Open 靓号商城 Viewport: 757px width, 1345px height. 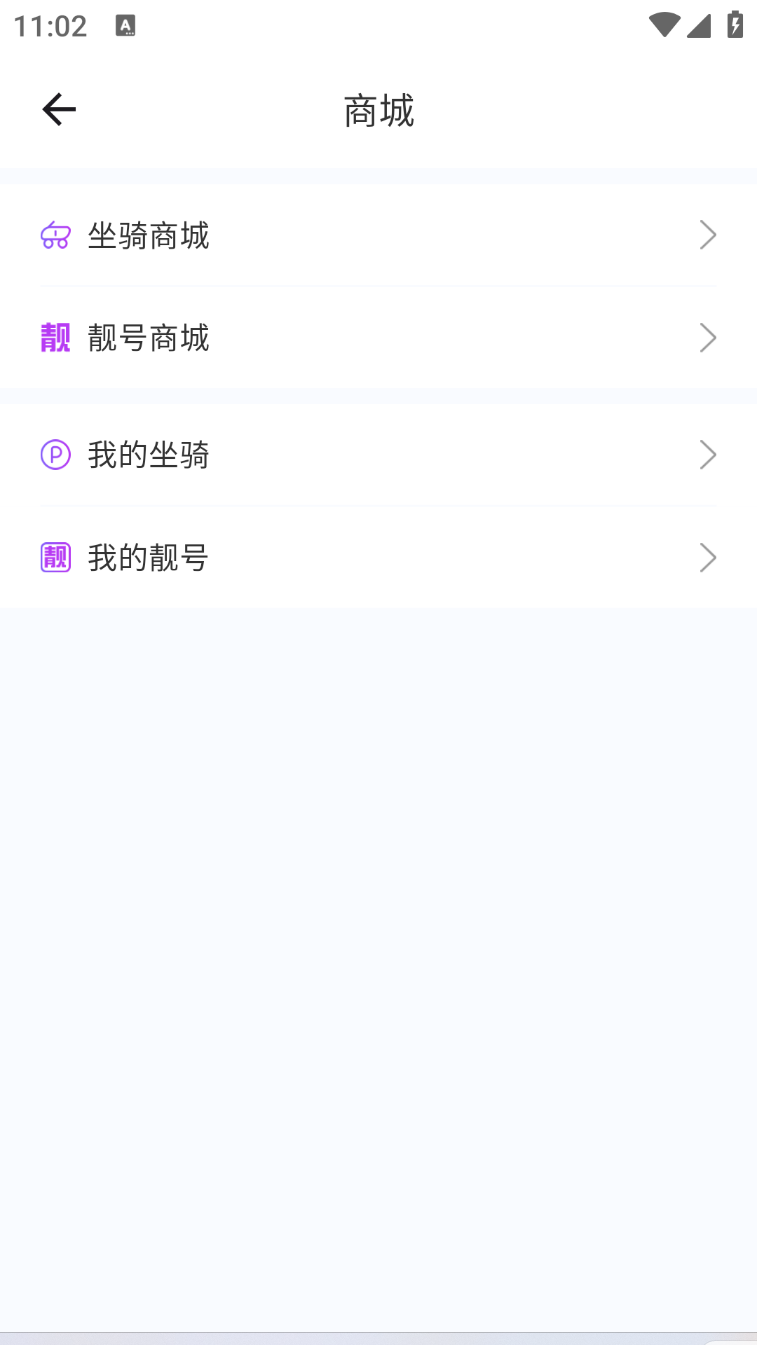378,338
